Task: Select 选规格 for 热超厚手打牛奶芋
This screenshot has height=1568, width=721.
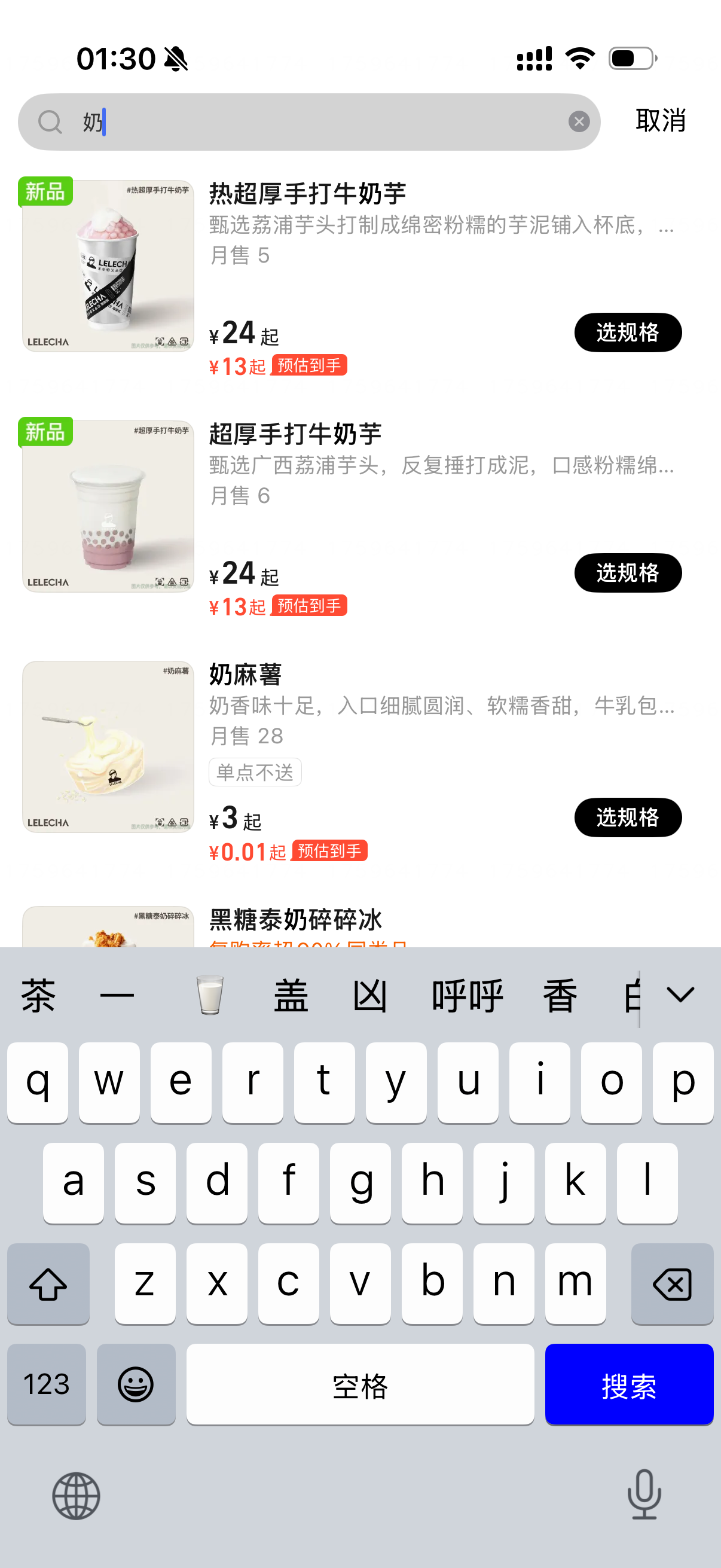Action: click(x=627, y=332)
